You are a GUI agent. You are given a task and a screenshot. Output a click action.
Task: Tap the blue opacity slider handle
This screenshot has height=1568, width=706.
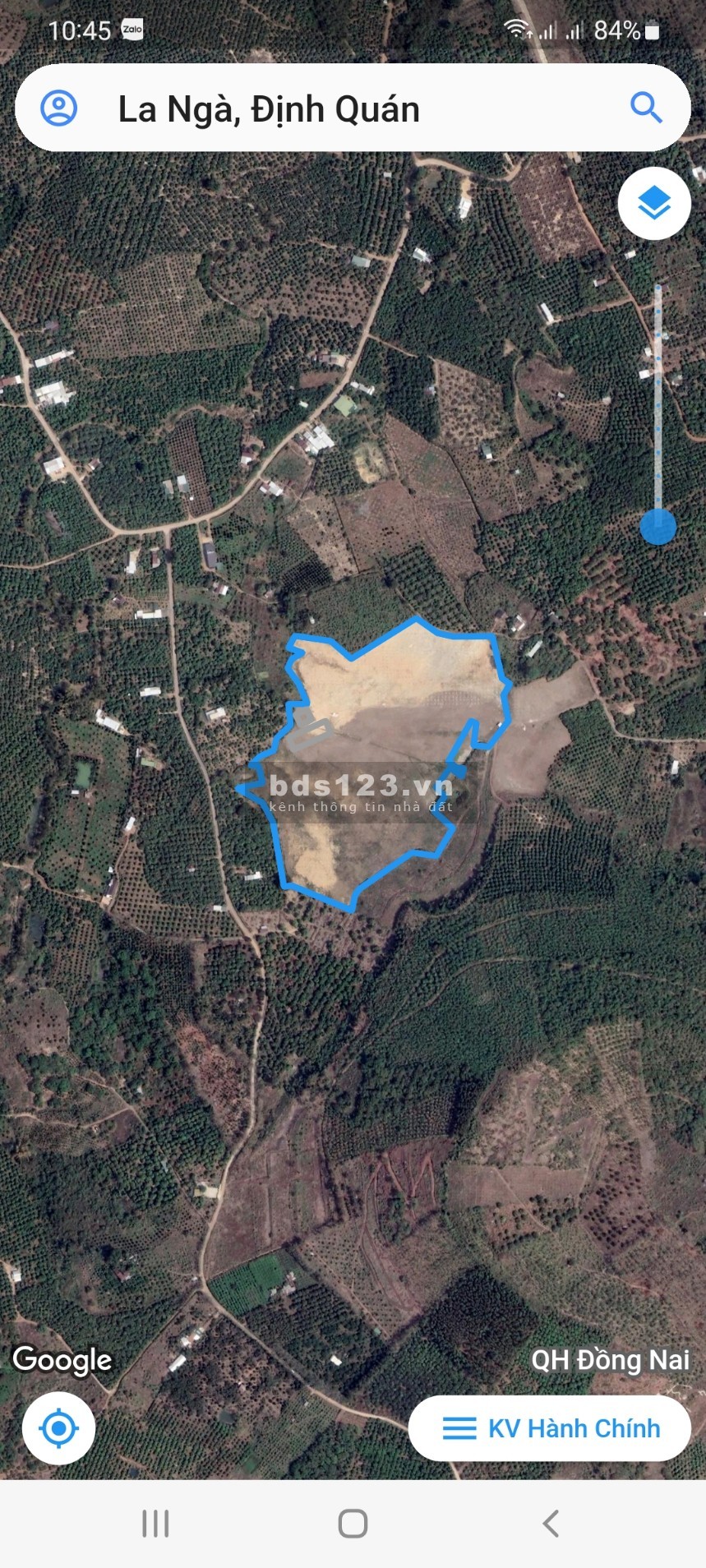coord(658,526)
